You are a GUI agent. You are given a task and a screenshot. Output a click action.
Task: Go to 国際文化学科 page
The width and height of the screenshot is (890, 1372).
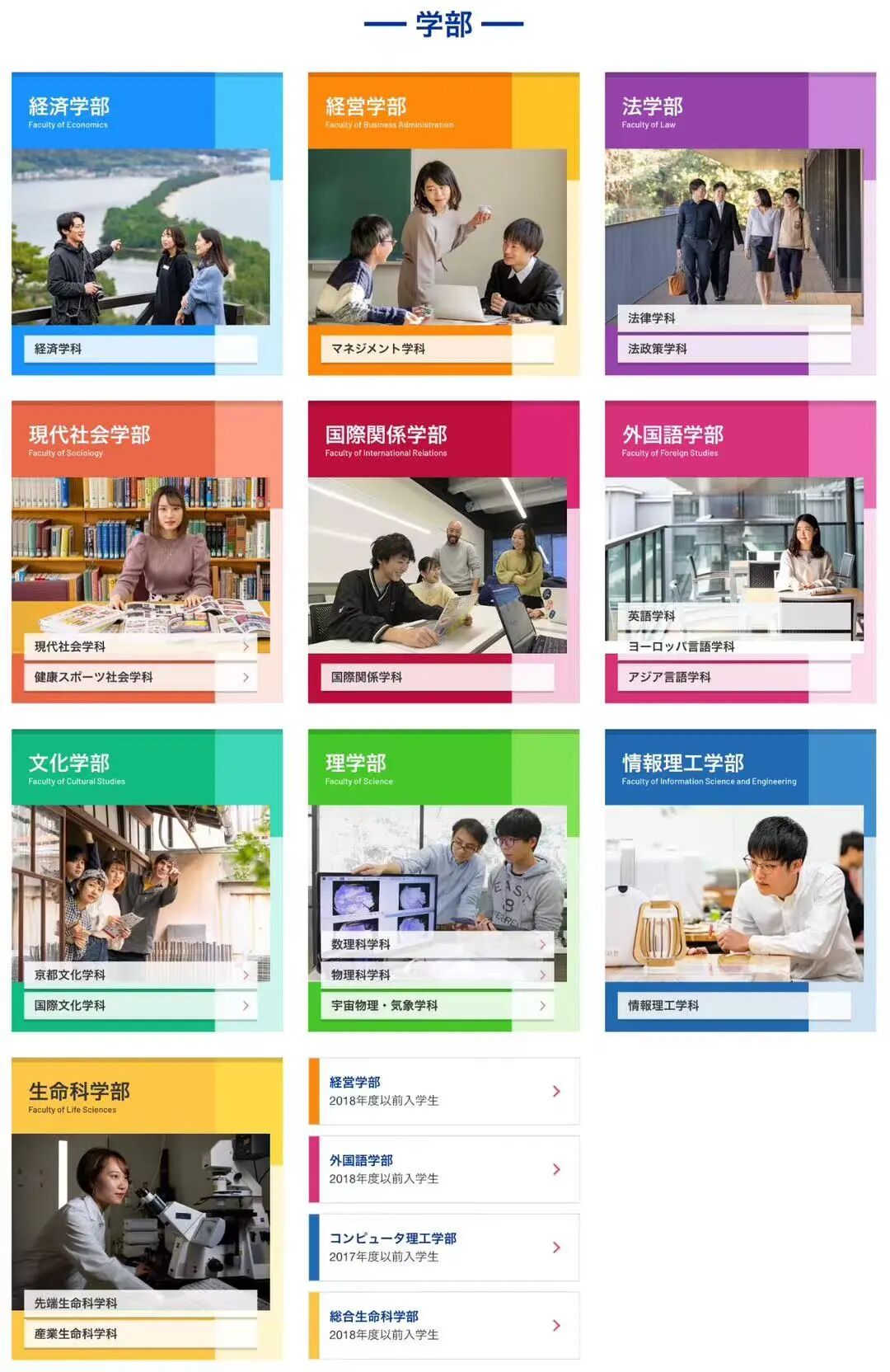tap(140, 1005)
